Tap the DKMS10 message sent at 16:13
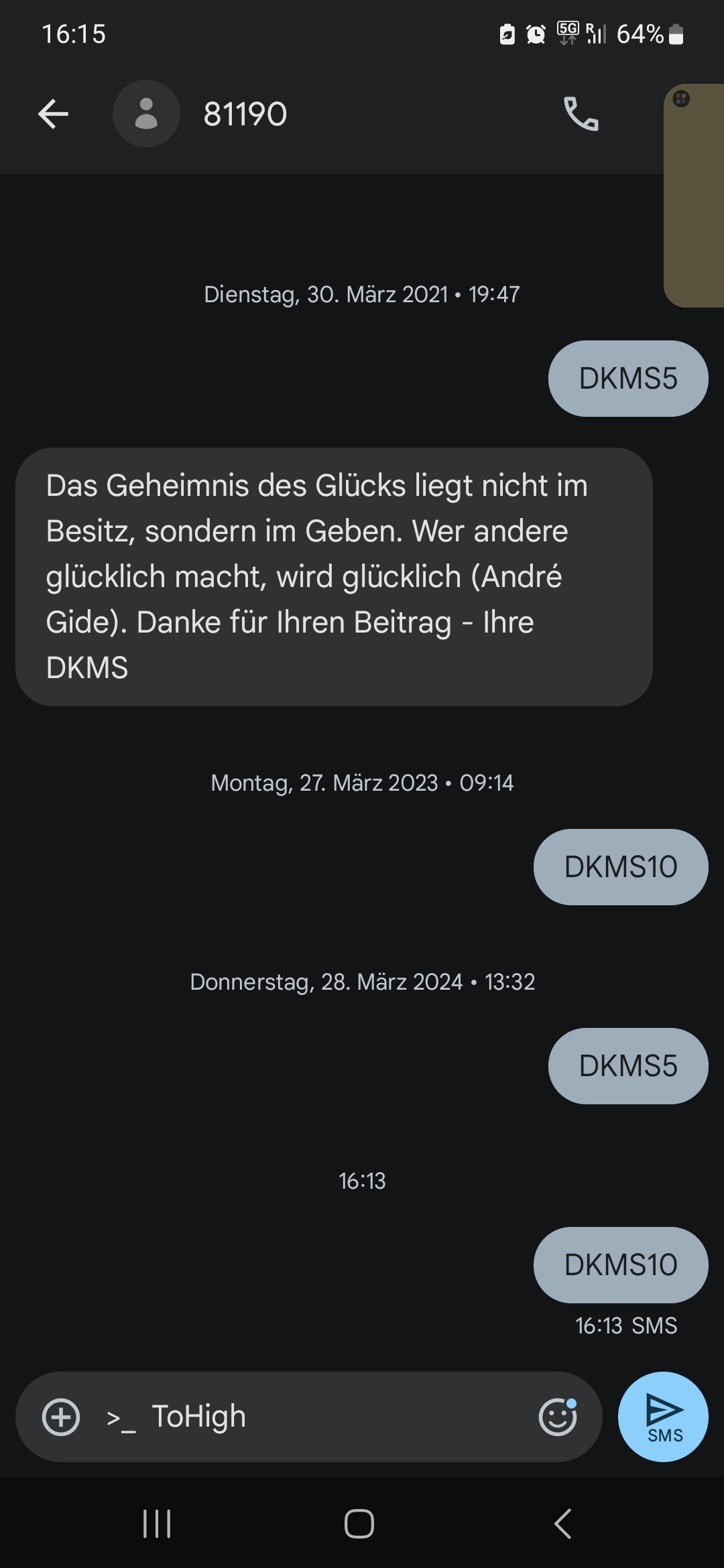The width and height of the screenshot is (724, 1568). tap(621, 1265)
